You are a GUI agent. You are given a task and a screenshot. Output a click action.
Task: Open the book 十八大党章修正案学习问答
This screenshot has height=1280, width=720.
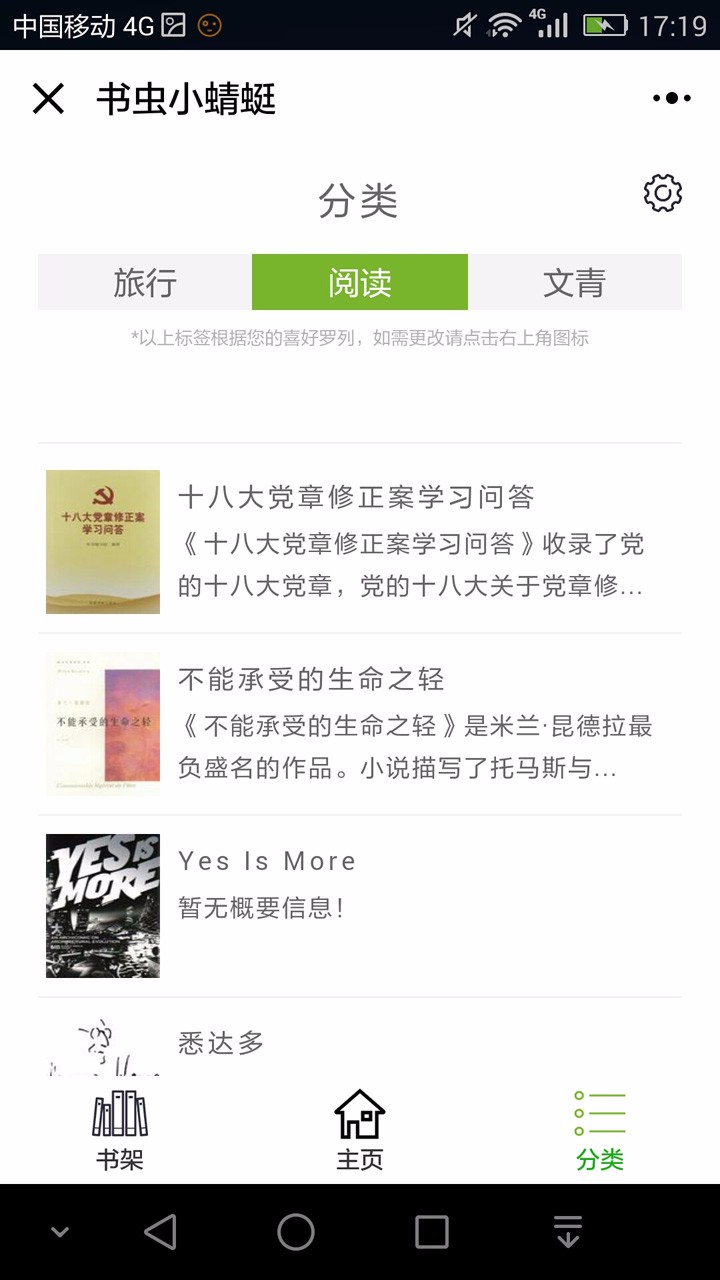360,541
